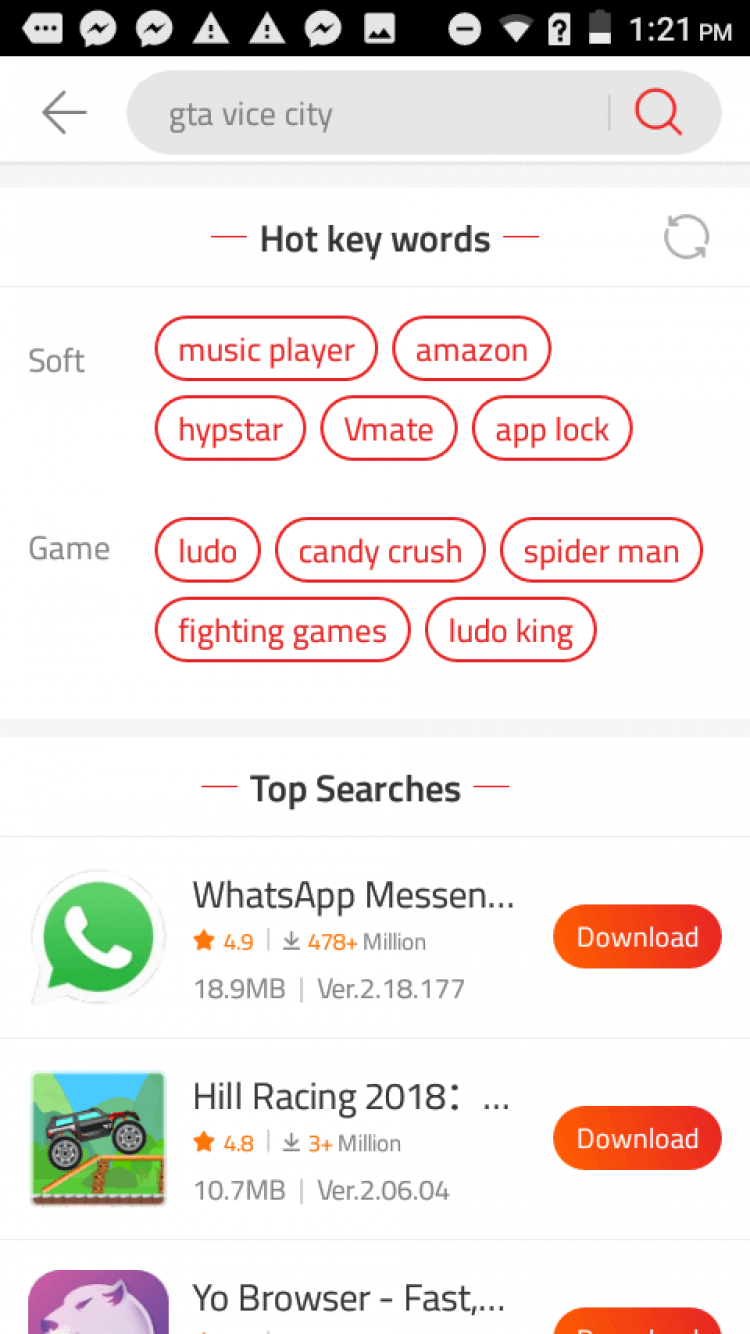Select the music player keyword chip
750x1334 pixels.
(266, 350)
